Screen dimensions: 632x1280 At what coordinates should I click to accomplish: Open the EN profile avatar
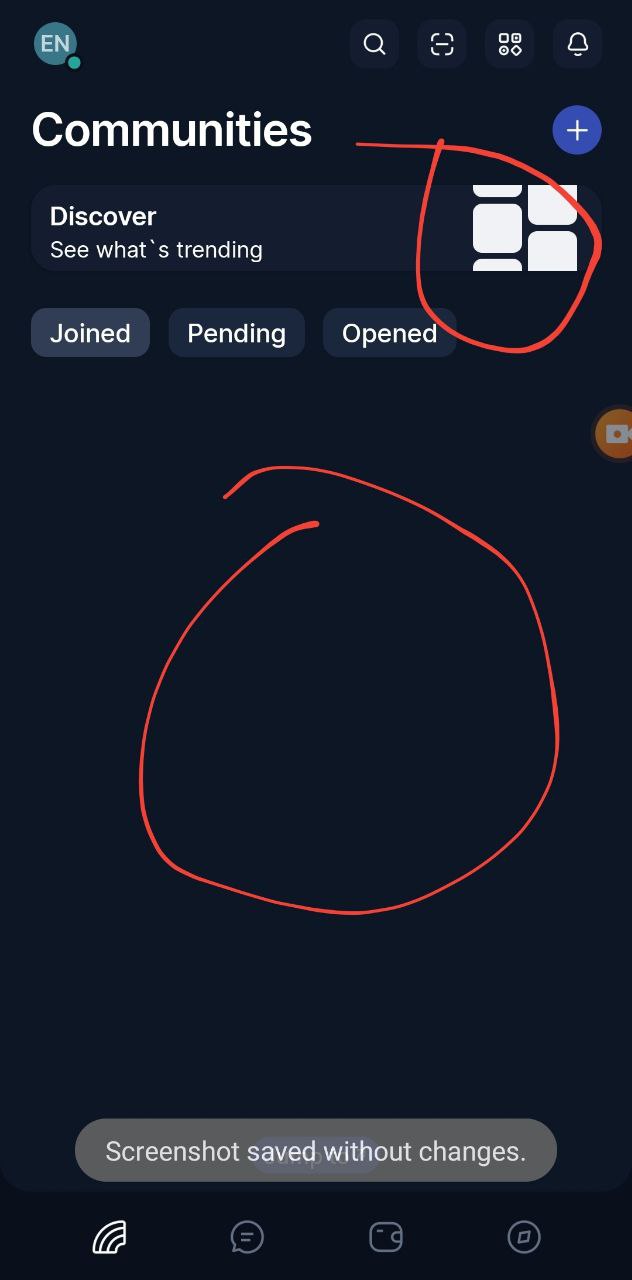click(x=55, y=45)
